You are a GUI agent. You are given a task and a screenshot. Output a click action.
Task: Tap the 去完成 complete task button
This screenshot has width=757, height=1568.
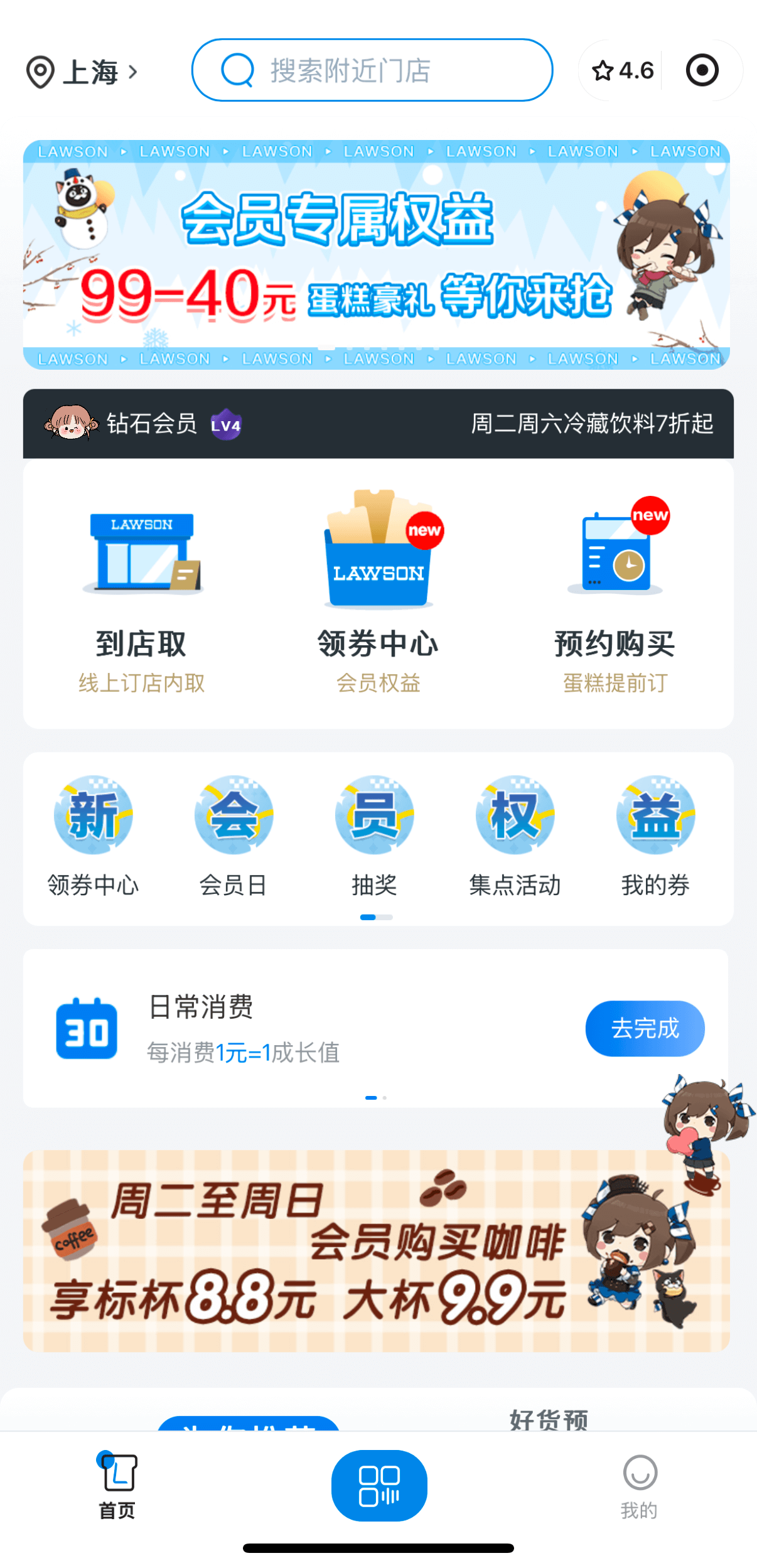pyautogui.click(x=645, y=1028)
